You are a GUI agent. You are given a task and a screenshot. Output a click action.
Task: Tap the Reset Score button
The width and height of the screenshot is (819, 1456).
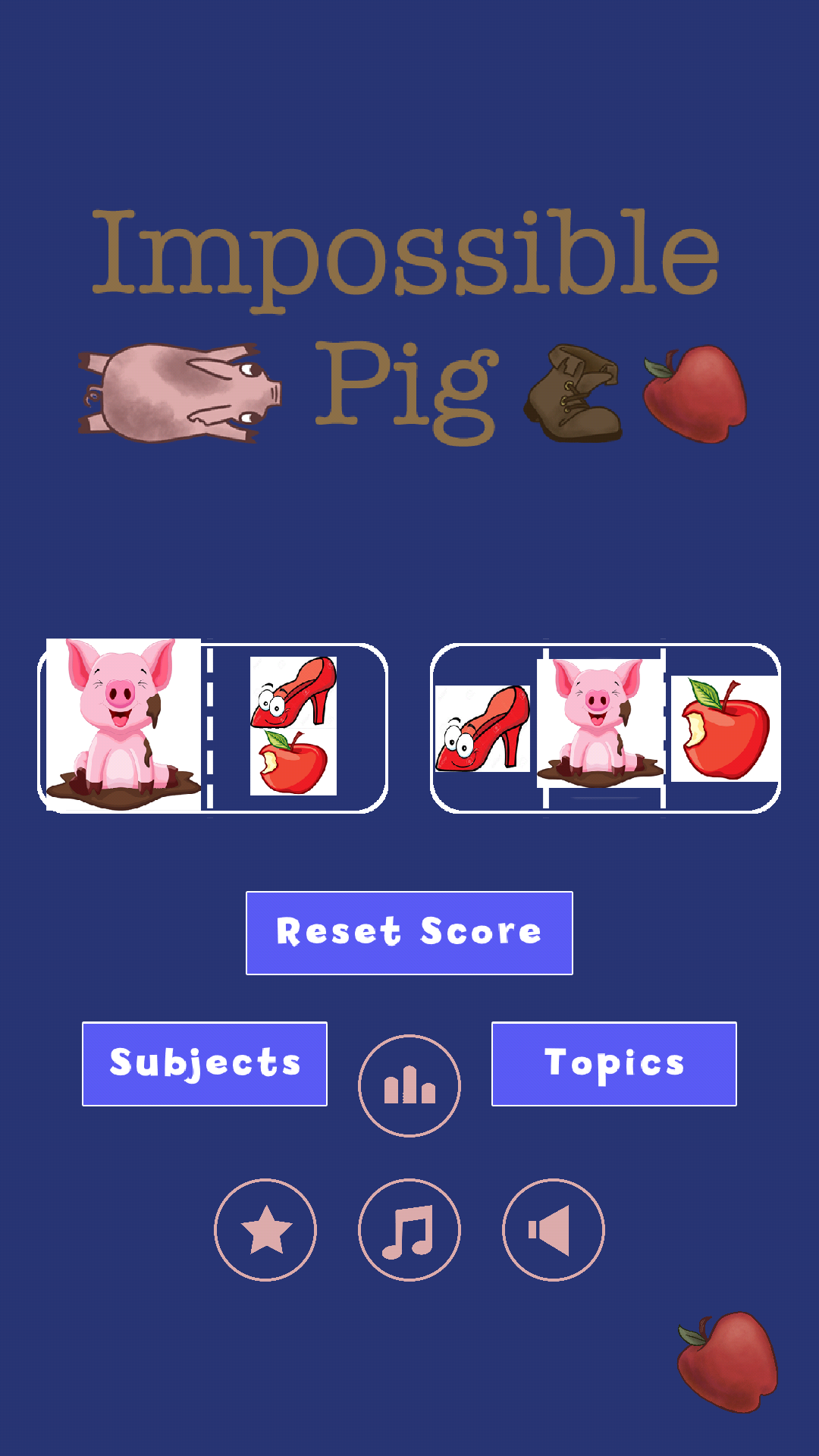(x=409, y=933)
